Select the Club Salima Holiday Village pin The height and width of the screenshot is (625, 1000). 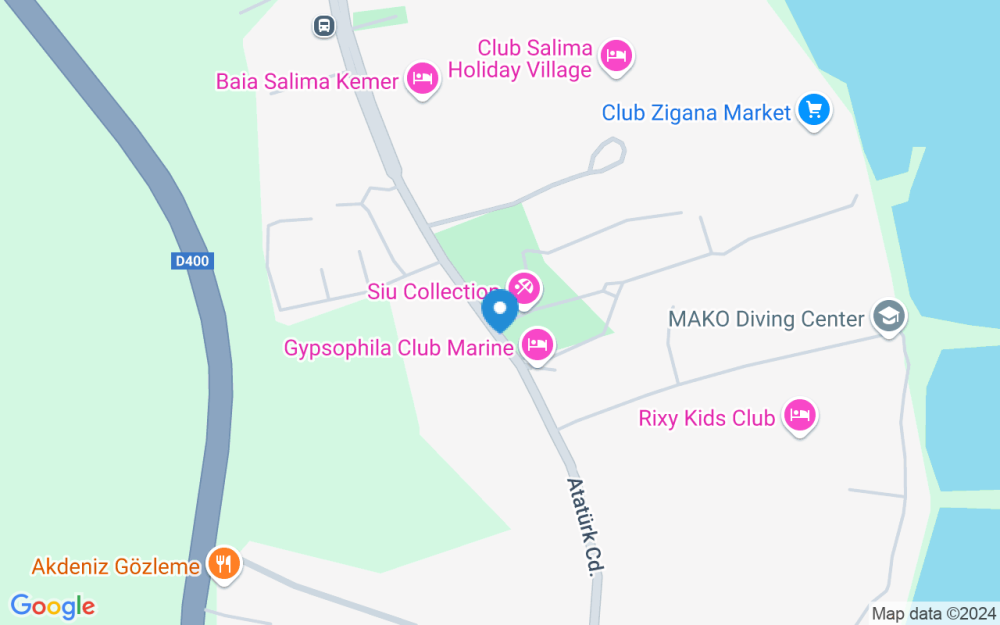point(617,54)
